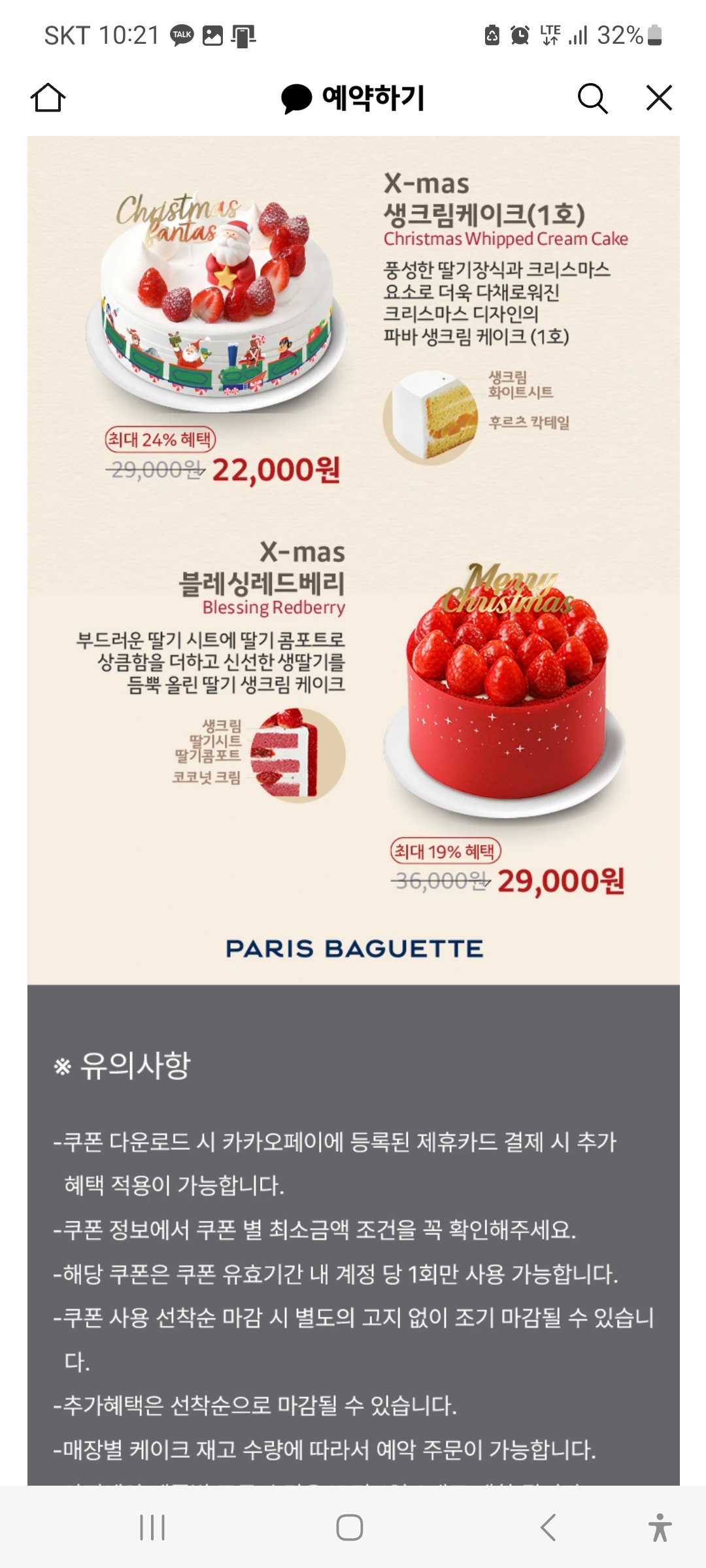Tap the chat bubble icon beside 예약하기

pyautogui.click(x=297, y=98)
